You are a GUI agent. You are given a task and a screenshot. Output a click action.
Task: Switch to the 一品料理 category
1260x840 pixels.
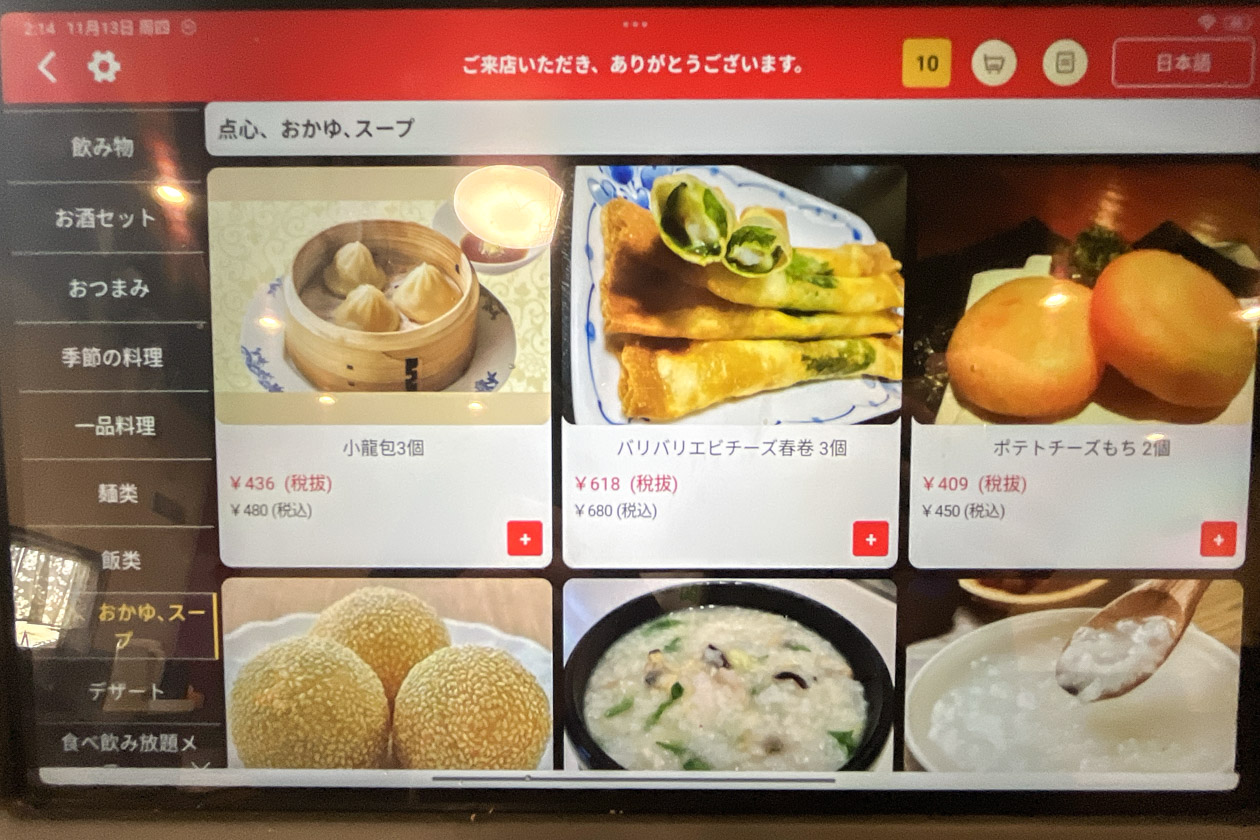115,426
